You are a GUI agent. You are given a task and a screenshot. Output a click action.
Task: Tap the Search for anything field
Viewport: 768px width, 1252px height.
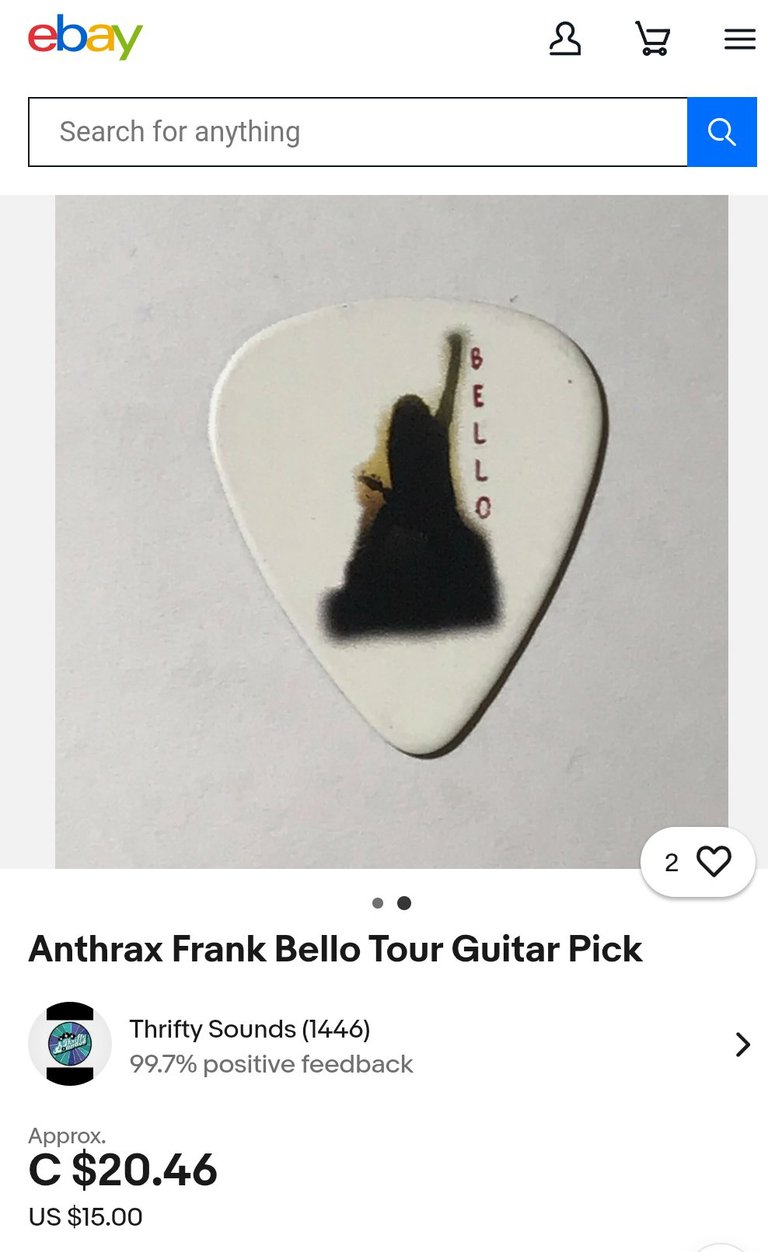[x=357, y=132]
